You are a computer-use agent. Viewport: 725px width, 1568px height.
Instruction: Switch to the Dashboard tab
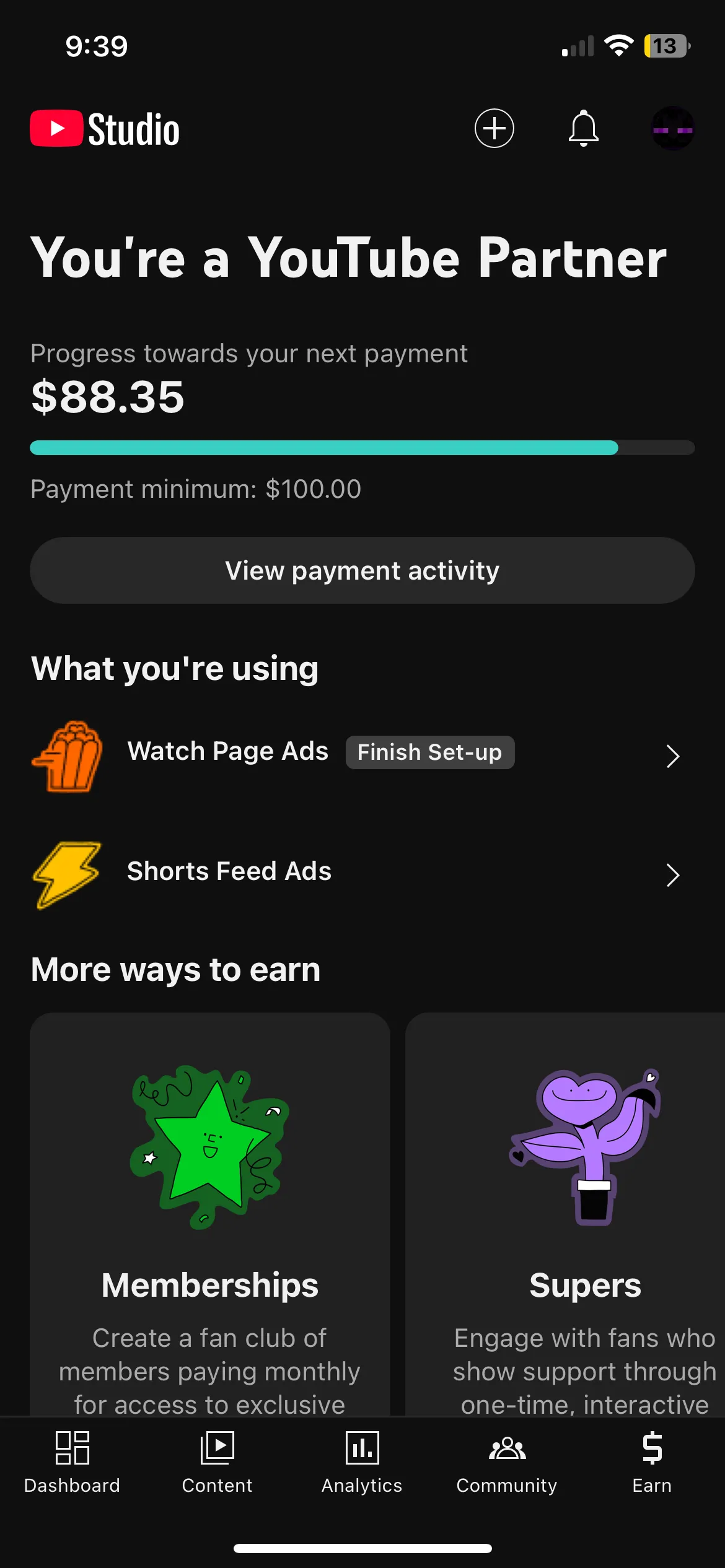tap(72, 1461)
